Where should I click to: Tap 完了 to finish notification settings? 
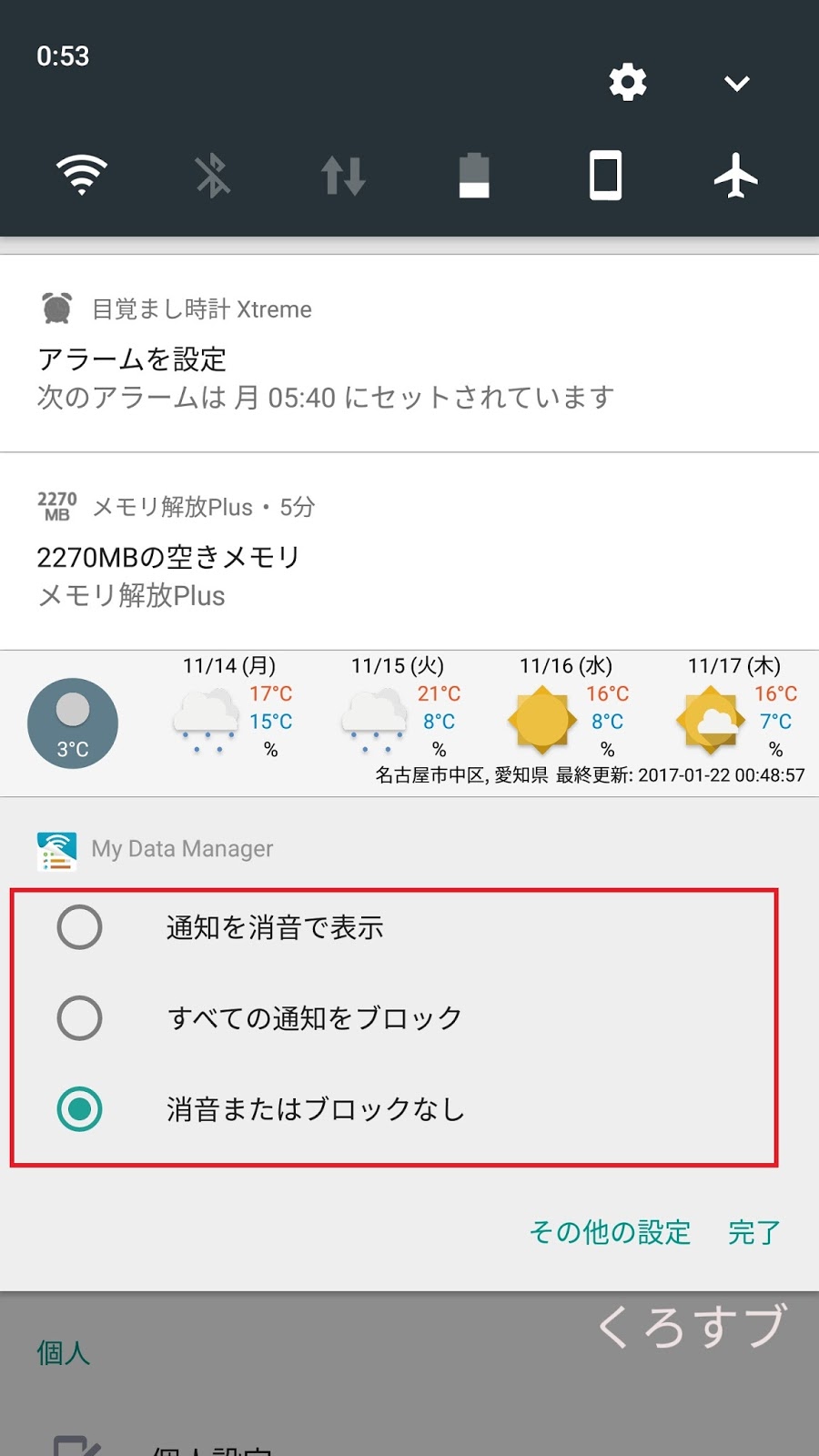point(753,1232)
